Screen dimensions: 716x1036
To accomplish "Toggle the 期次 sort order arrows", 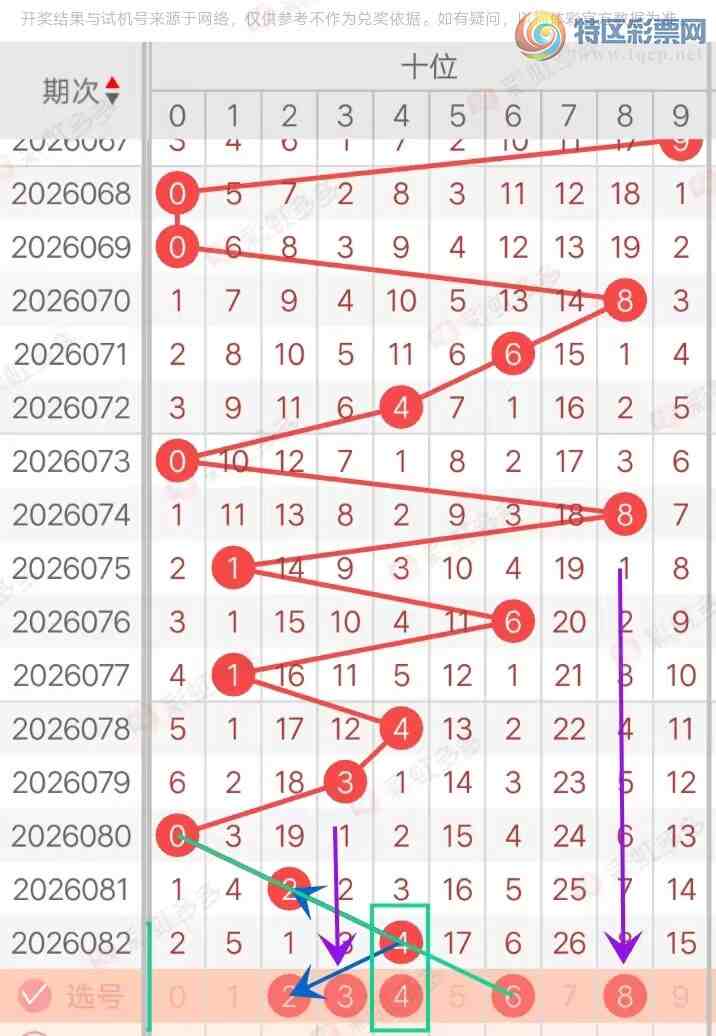I will click(x=112, y=91).
